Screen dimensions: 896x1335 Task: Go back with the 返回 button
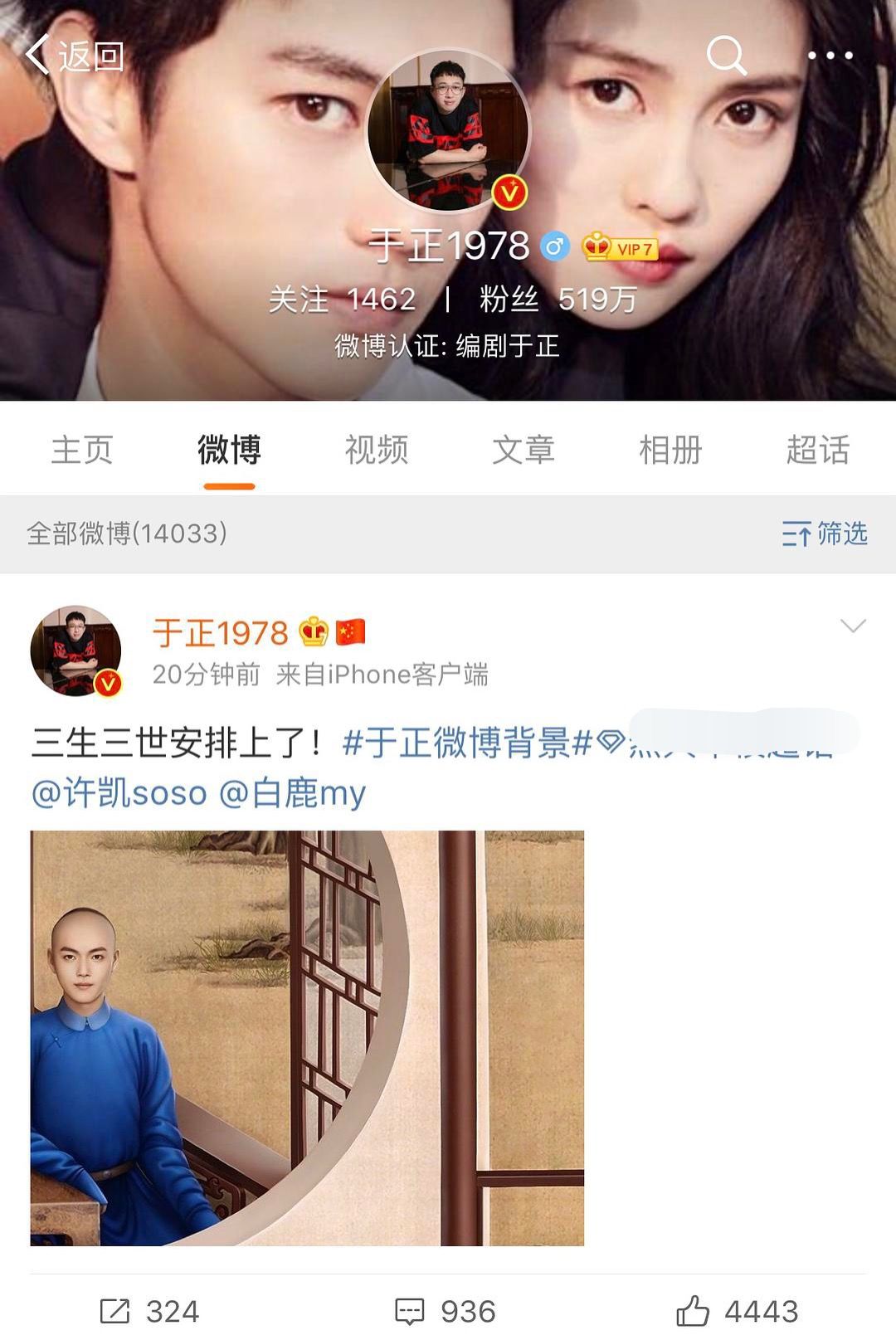[x=75, y=56]
